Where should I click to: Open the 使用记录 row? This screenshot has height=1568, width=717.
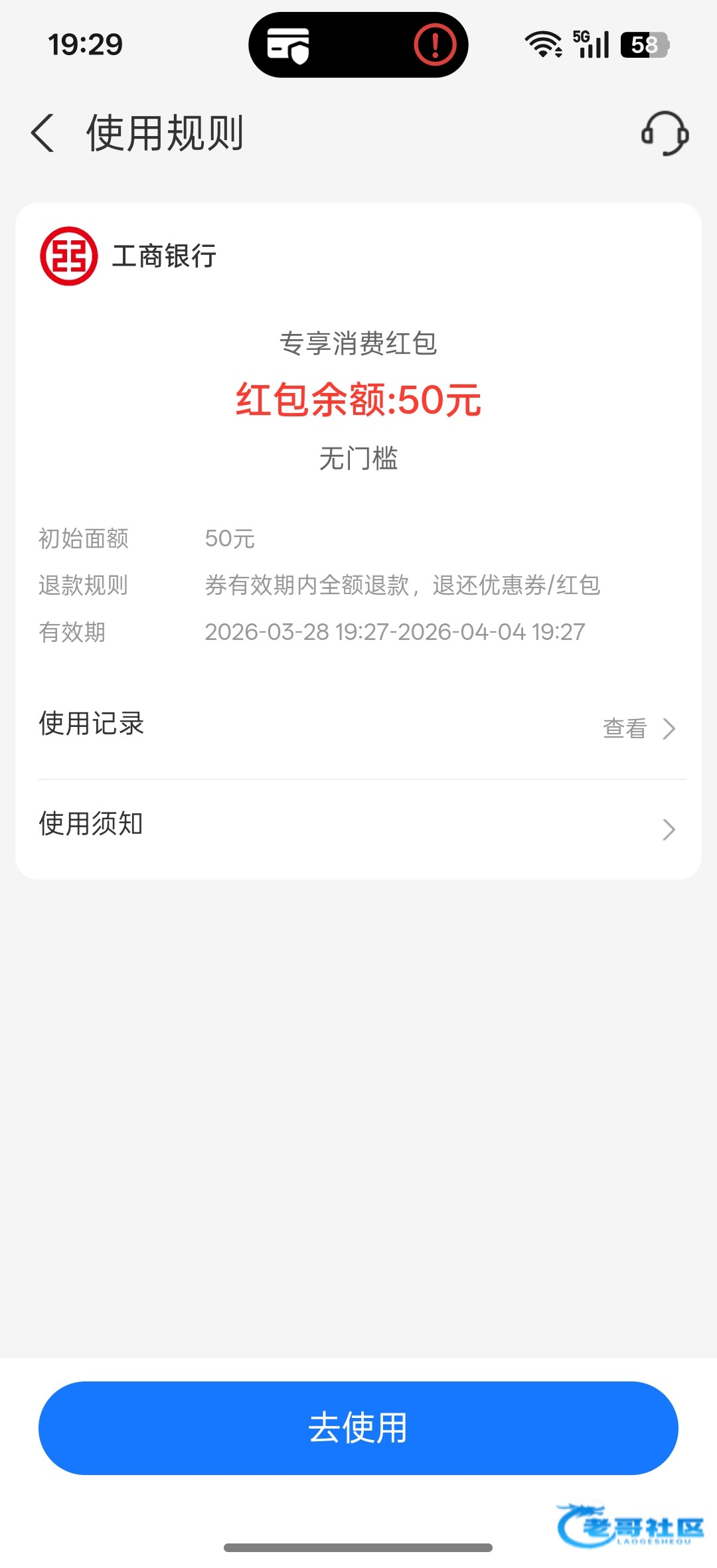tap(358, 727)
